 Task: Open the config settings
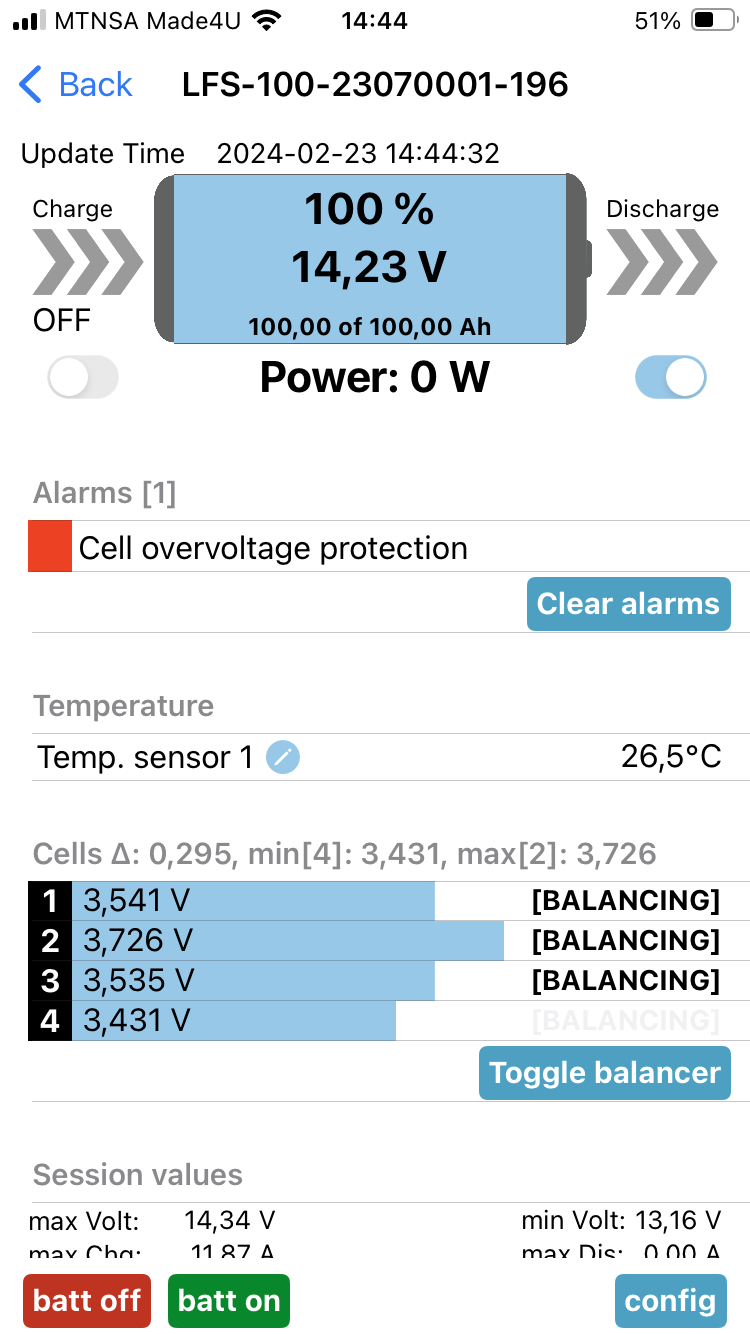[670, 1301]
